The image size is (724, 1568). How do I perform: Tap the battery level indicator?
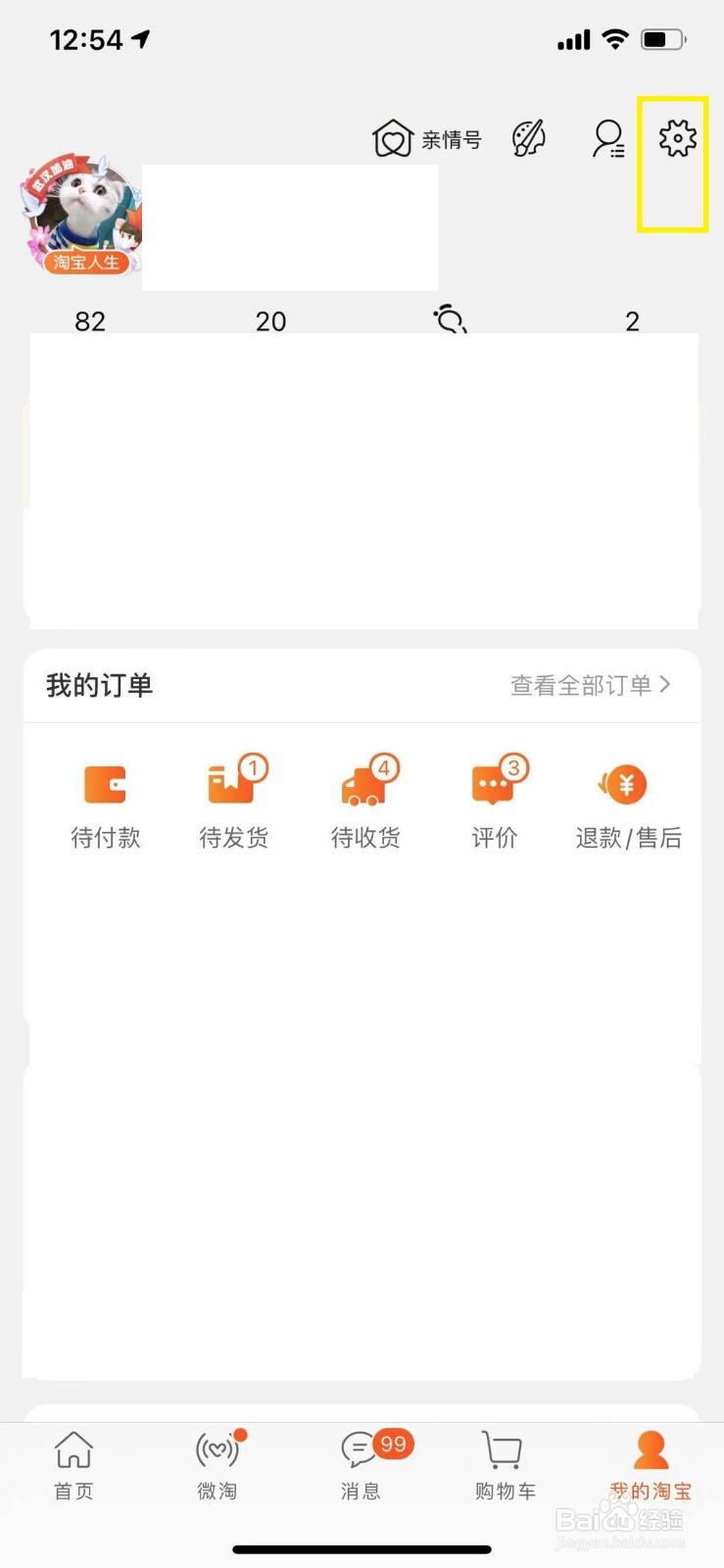click(x=659, y=39)
